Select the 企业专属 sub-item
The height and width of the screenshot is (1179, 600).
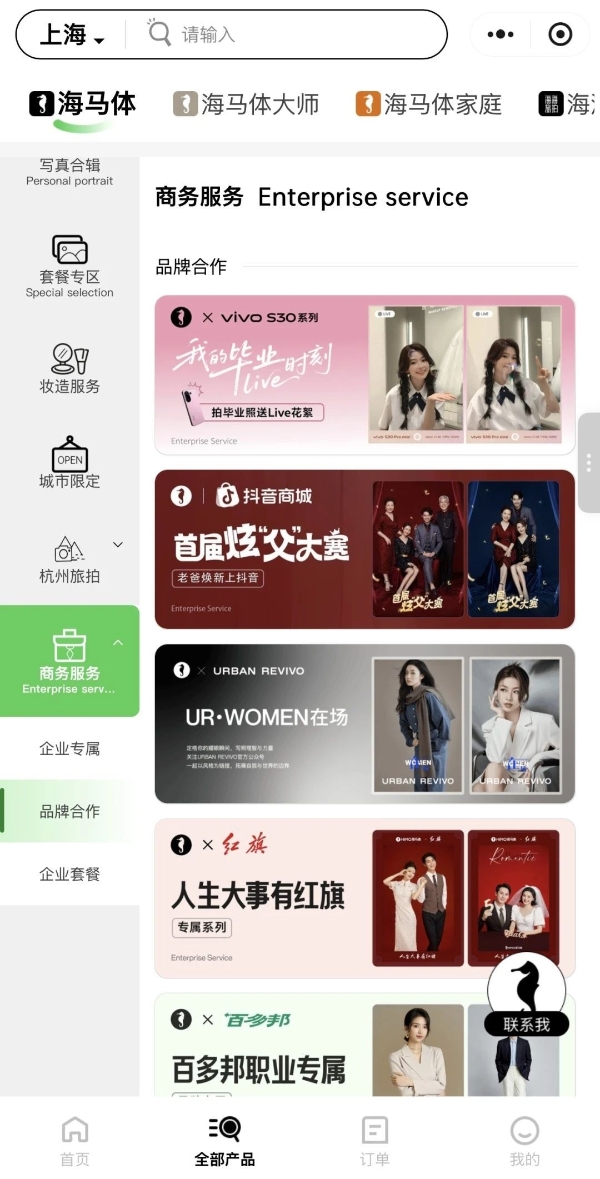point(70,749)
